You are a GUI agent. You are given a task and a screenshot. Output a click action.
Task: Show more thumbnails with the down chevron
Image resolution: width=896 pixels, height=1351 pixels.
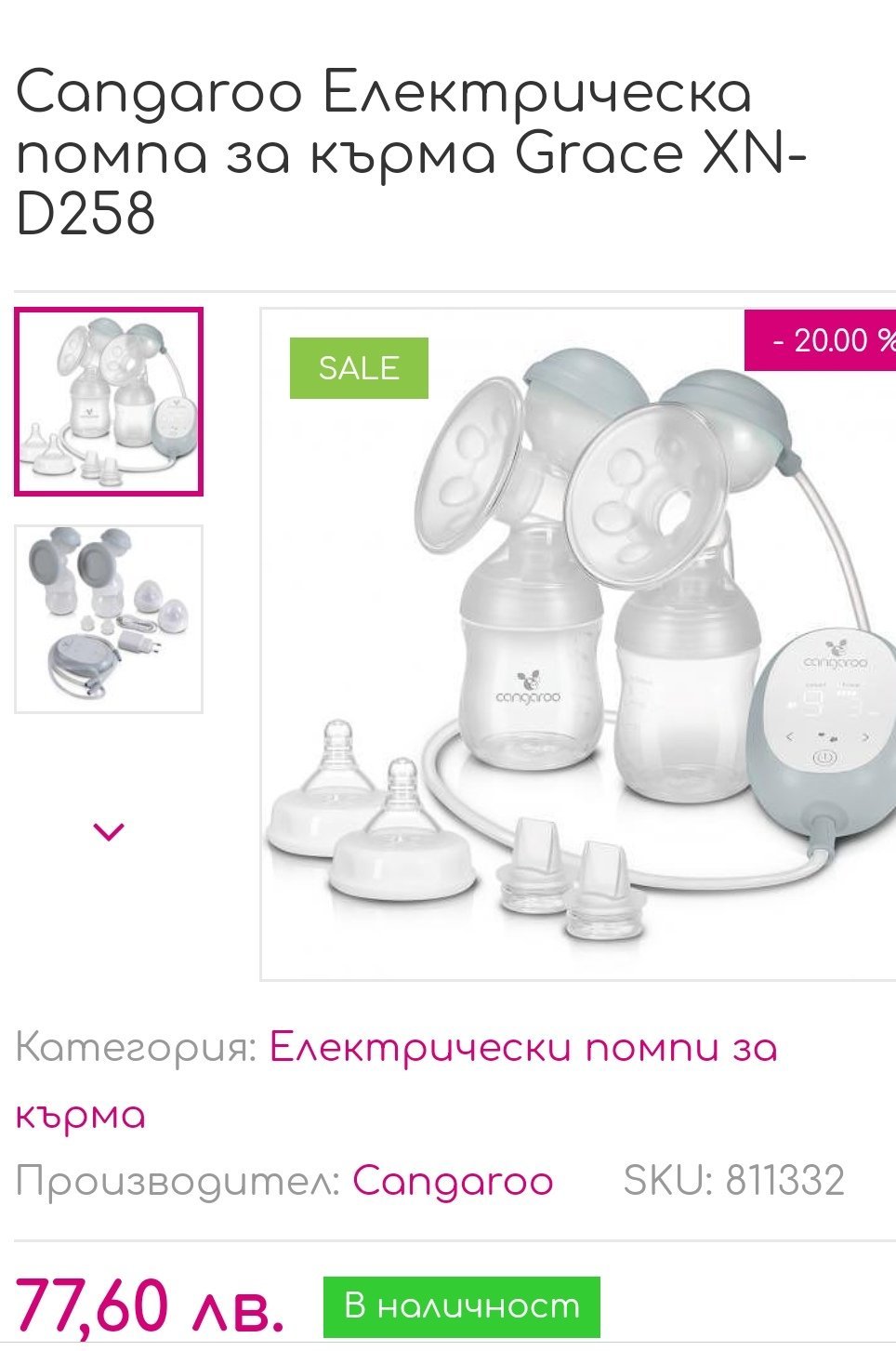(109, 830)
